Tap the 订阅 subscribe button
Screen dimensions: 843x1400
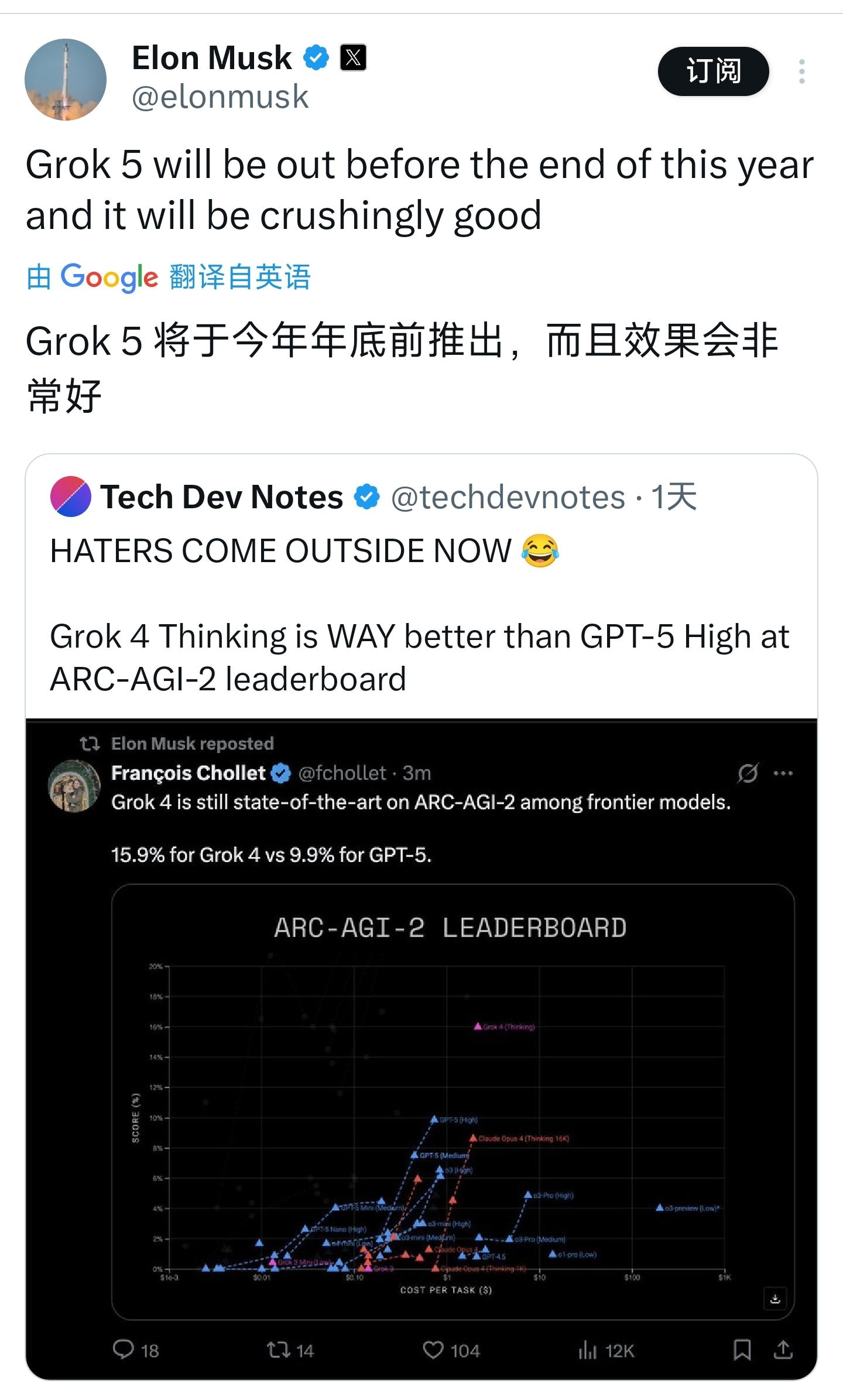coord(713,71)
